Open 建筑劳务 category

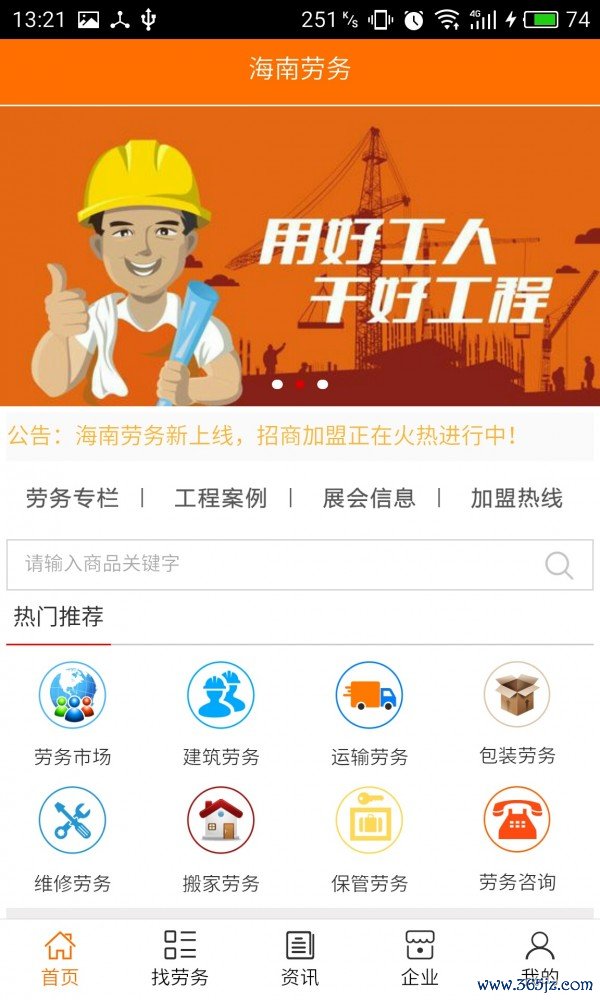point(221,713)
